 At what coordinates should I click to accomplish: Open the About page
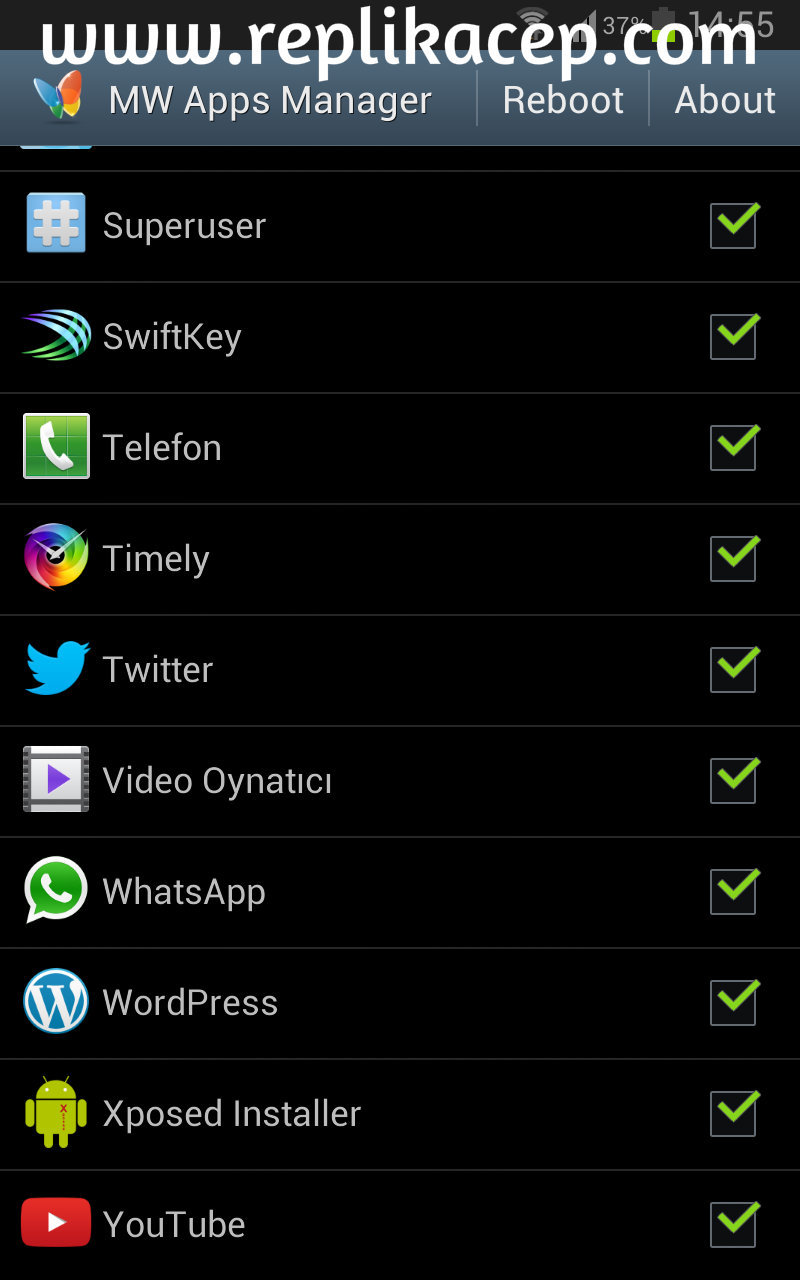coord(725,100)
